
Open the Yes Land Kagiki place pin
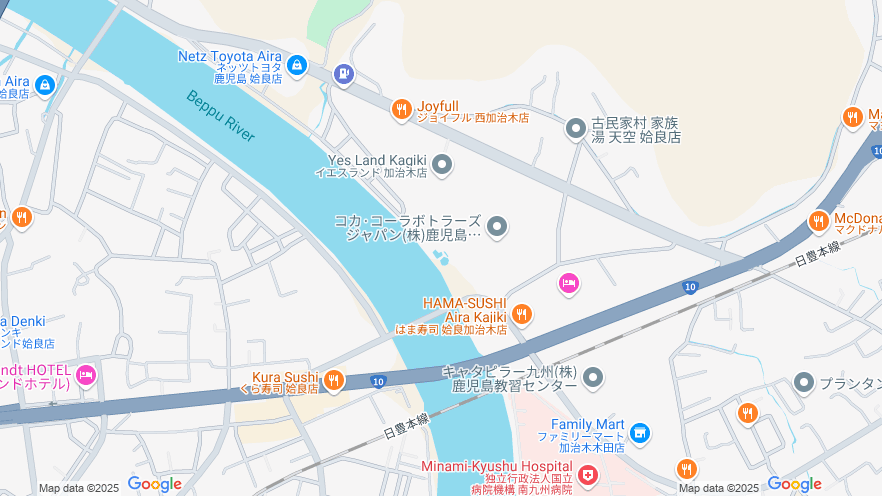point(442,163)
